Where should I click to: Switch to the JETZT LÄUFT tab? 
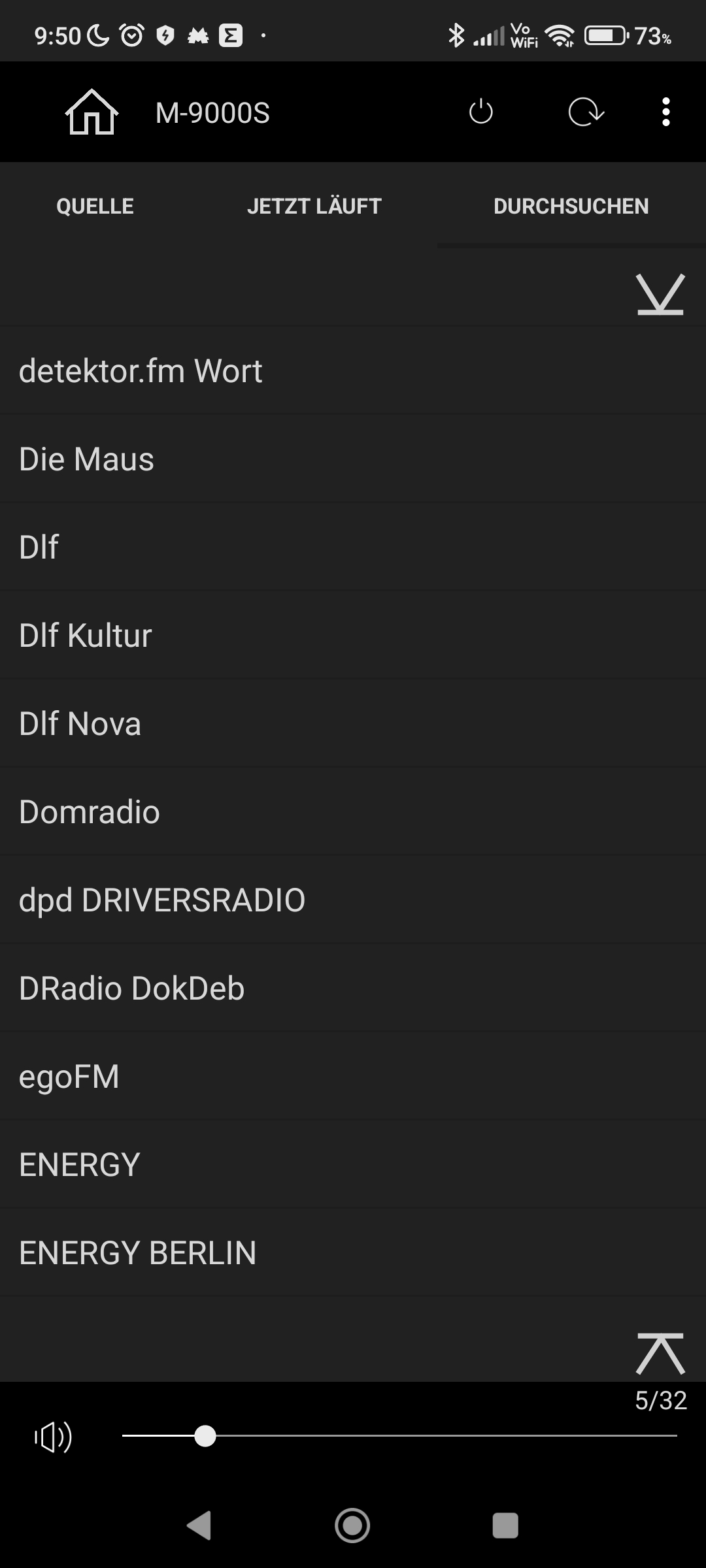pos(314,206)
